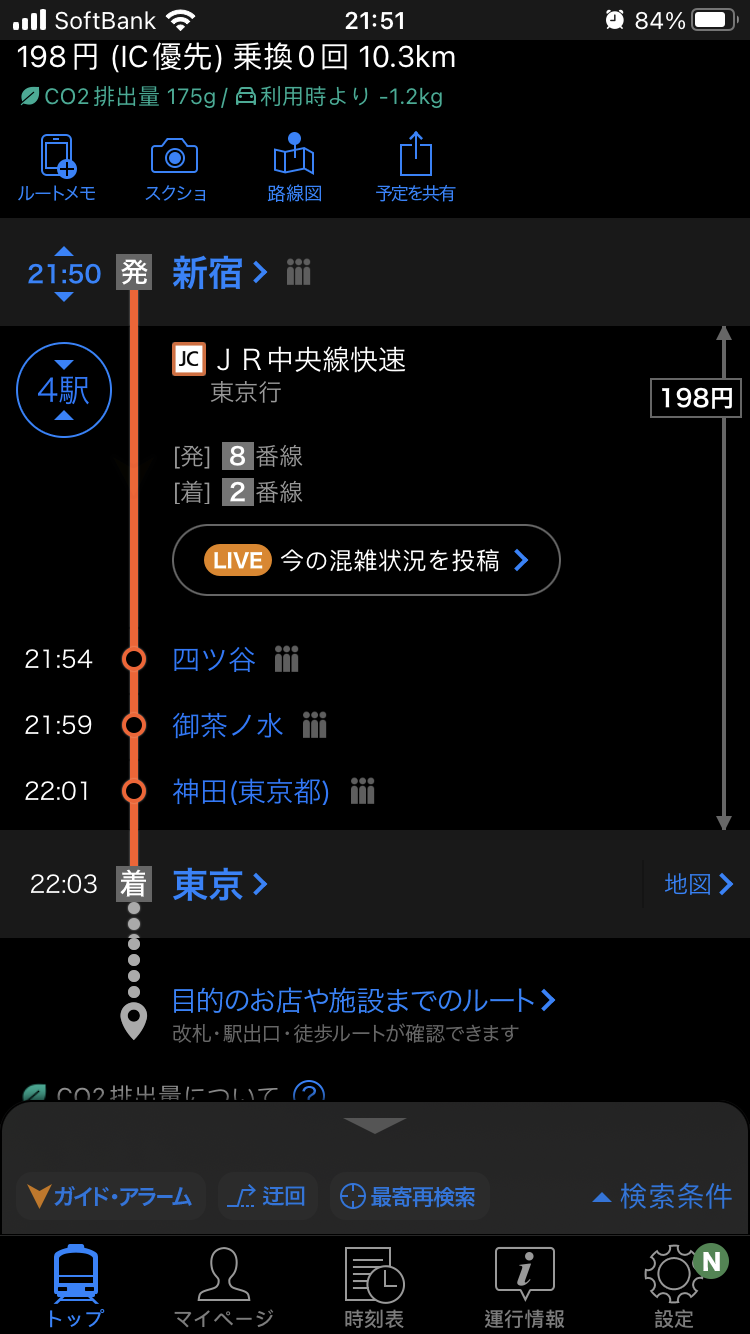Capture route with the スクショ screenshot icon

(175, 165)
